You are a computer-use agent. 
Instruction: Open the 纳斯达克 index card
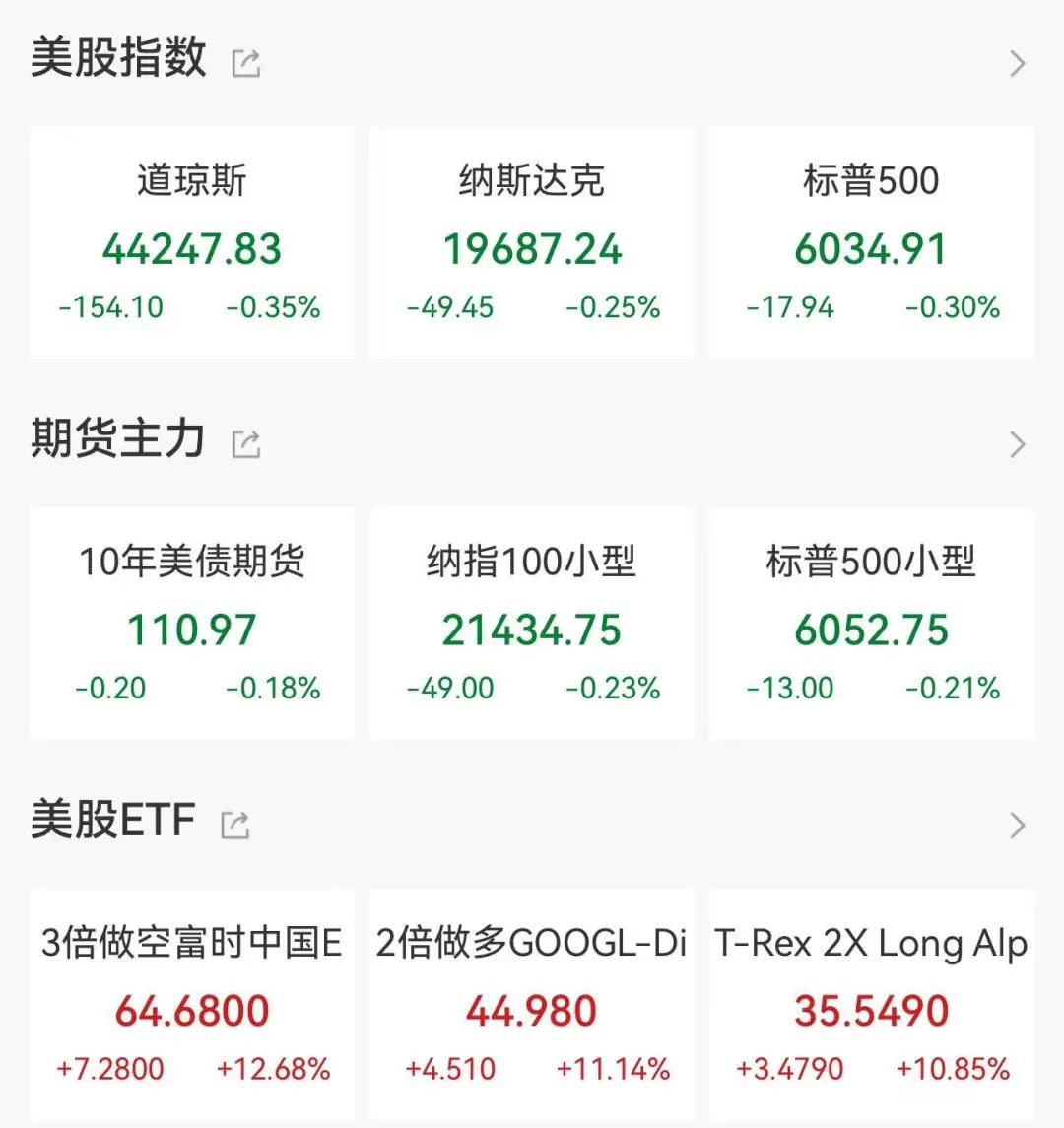[532, 242]
